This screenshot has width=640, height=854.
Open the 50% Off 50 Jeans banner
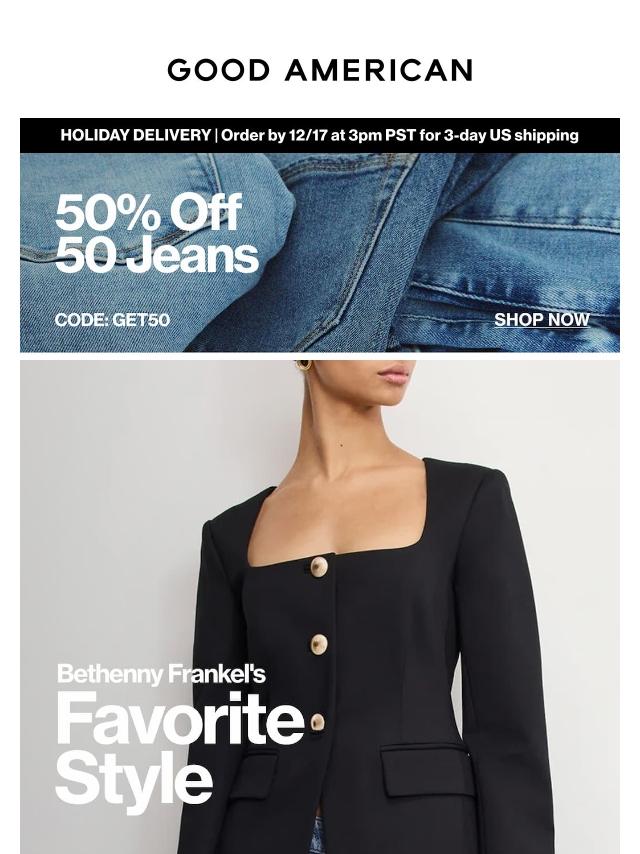tap(157, 234)
